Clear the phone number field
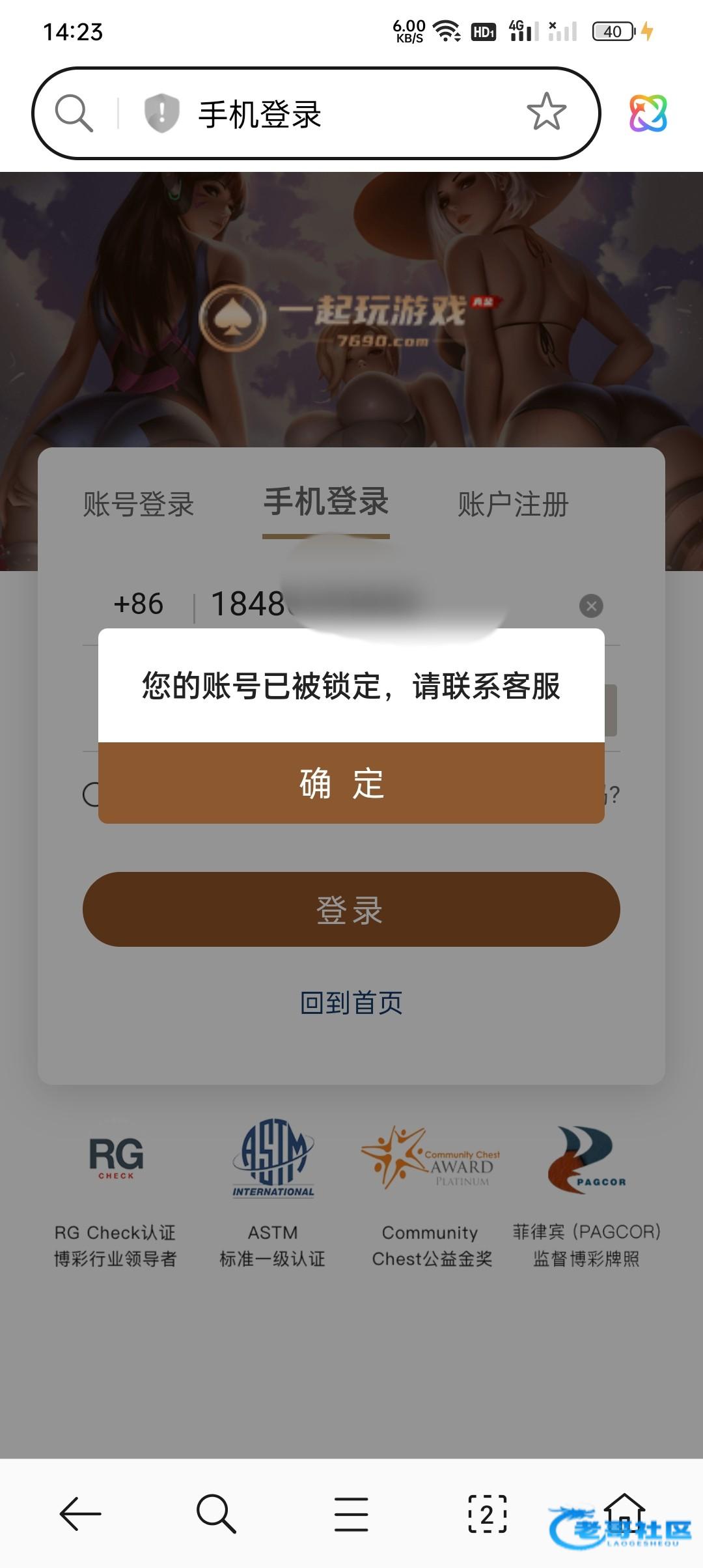This screenshot has width=703, height=1568. (591, 606)
